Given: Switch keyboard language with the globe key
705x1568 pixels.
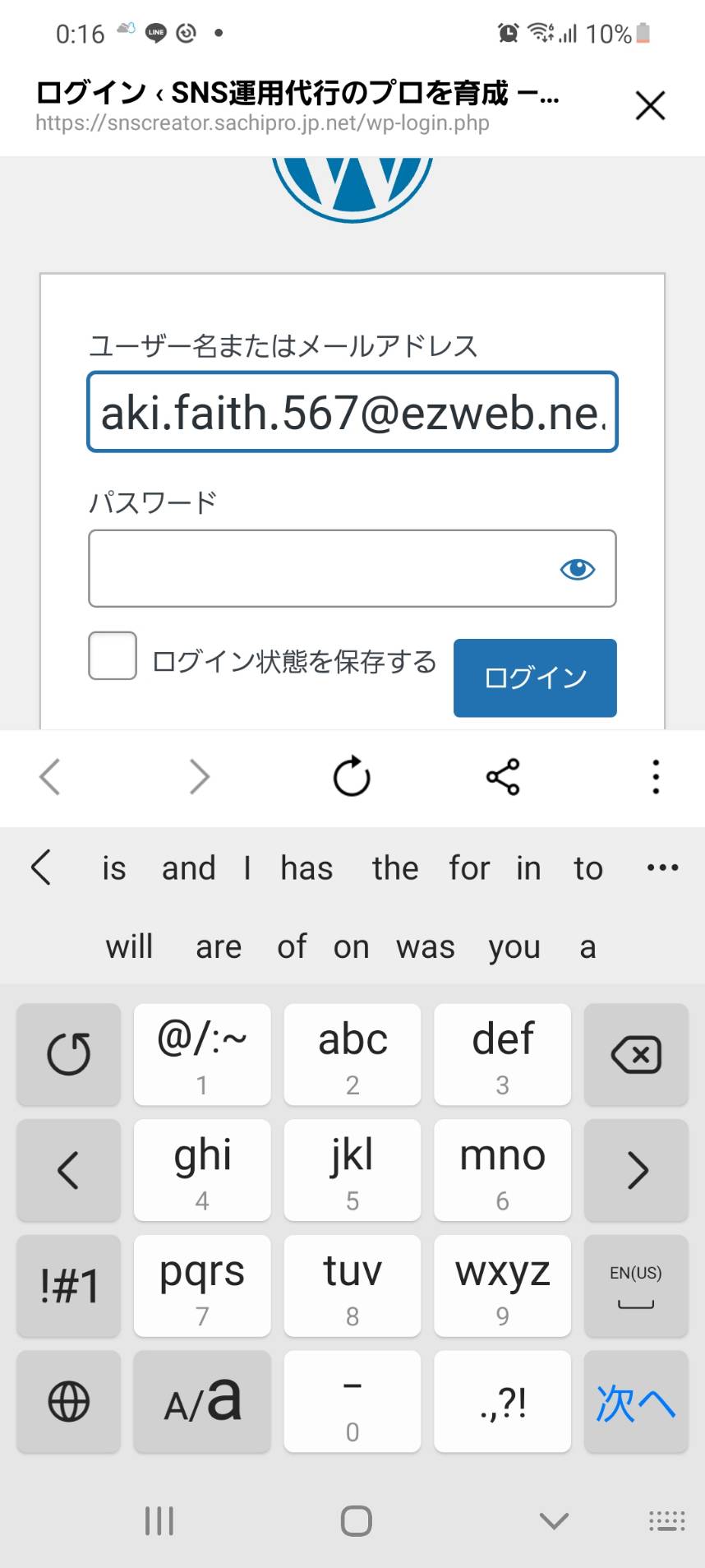Looking at the screenshot, I should pyautogui.click(x=69, y=1402).
